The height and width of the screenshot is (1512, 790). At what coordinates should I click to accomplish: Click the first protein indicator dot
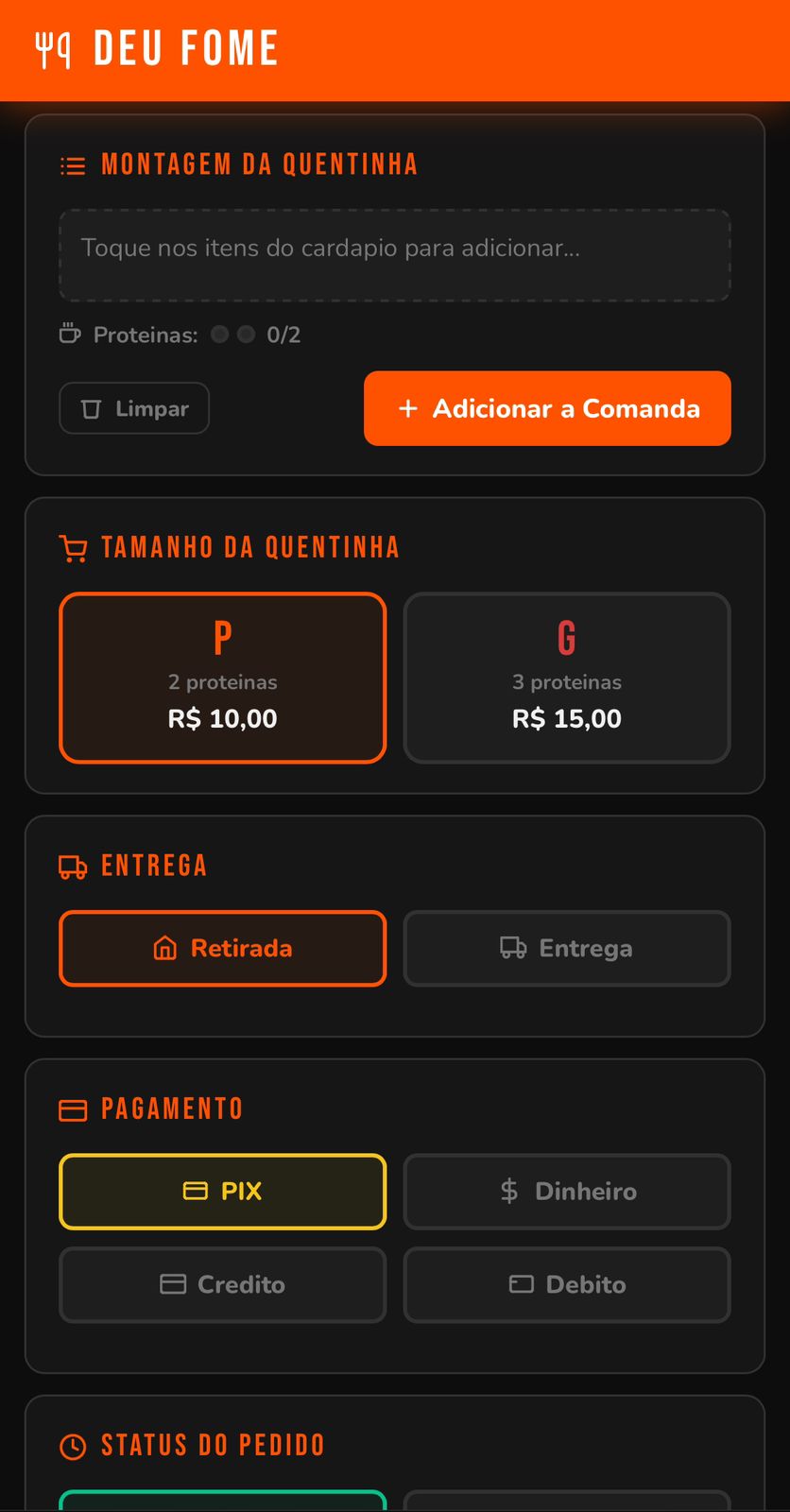tap(220, 334)
